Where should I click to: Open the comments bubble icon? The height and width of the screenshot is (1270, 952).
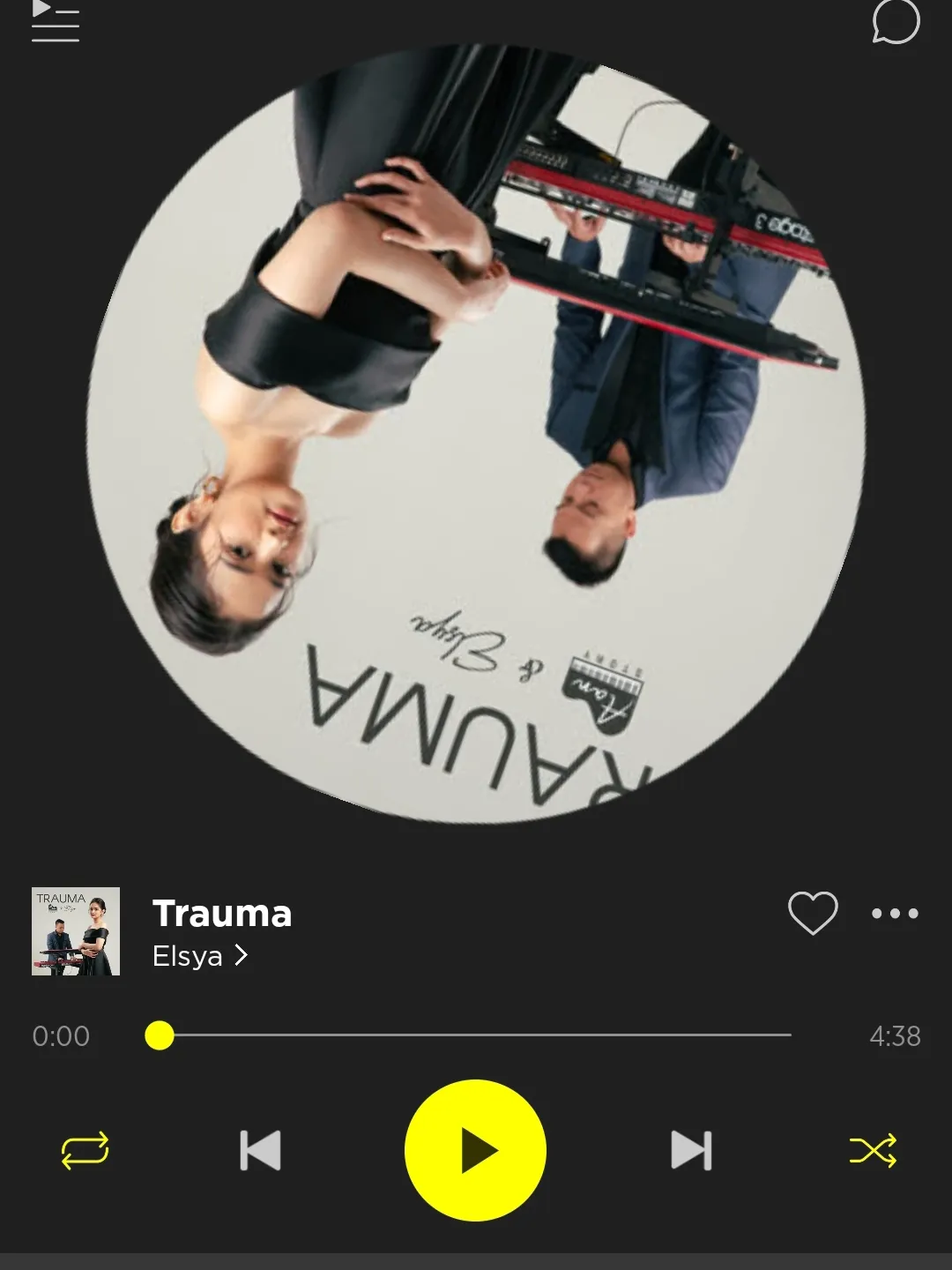tap(896, 21)
